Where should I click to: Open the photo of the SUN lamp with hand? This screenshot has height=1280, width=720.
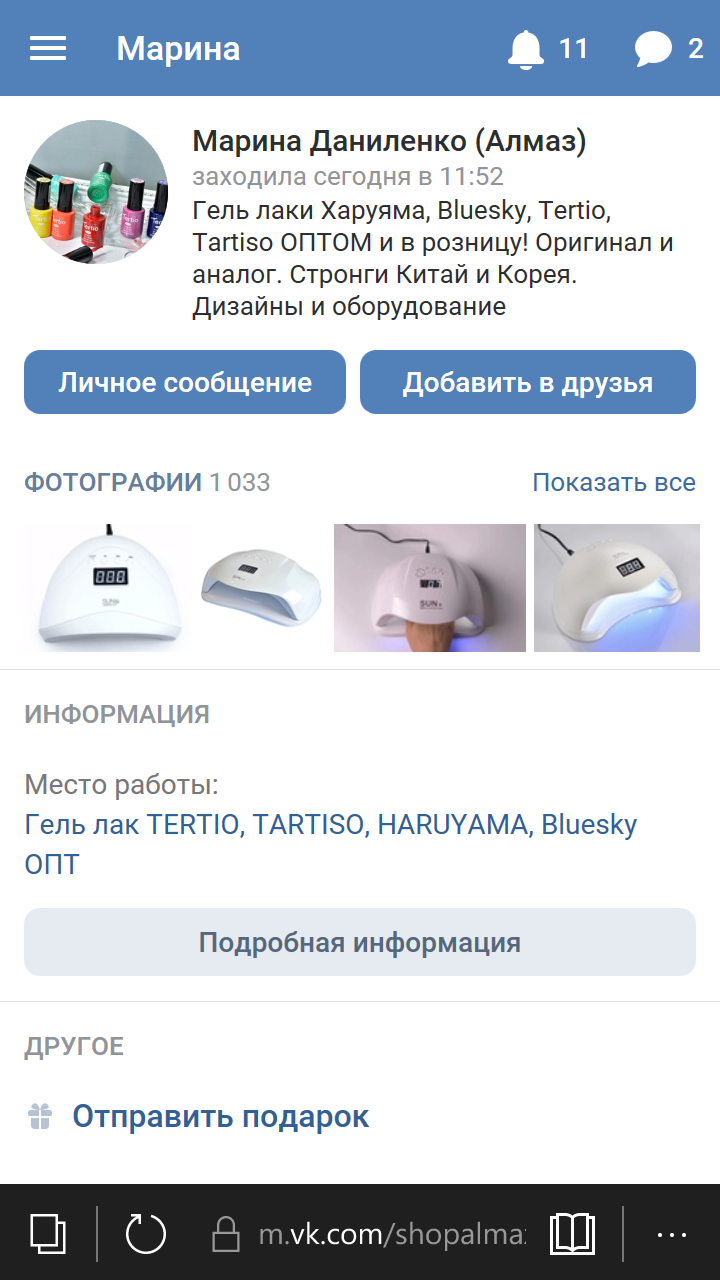pyautogui.click(x=430, y=588)
